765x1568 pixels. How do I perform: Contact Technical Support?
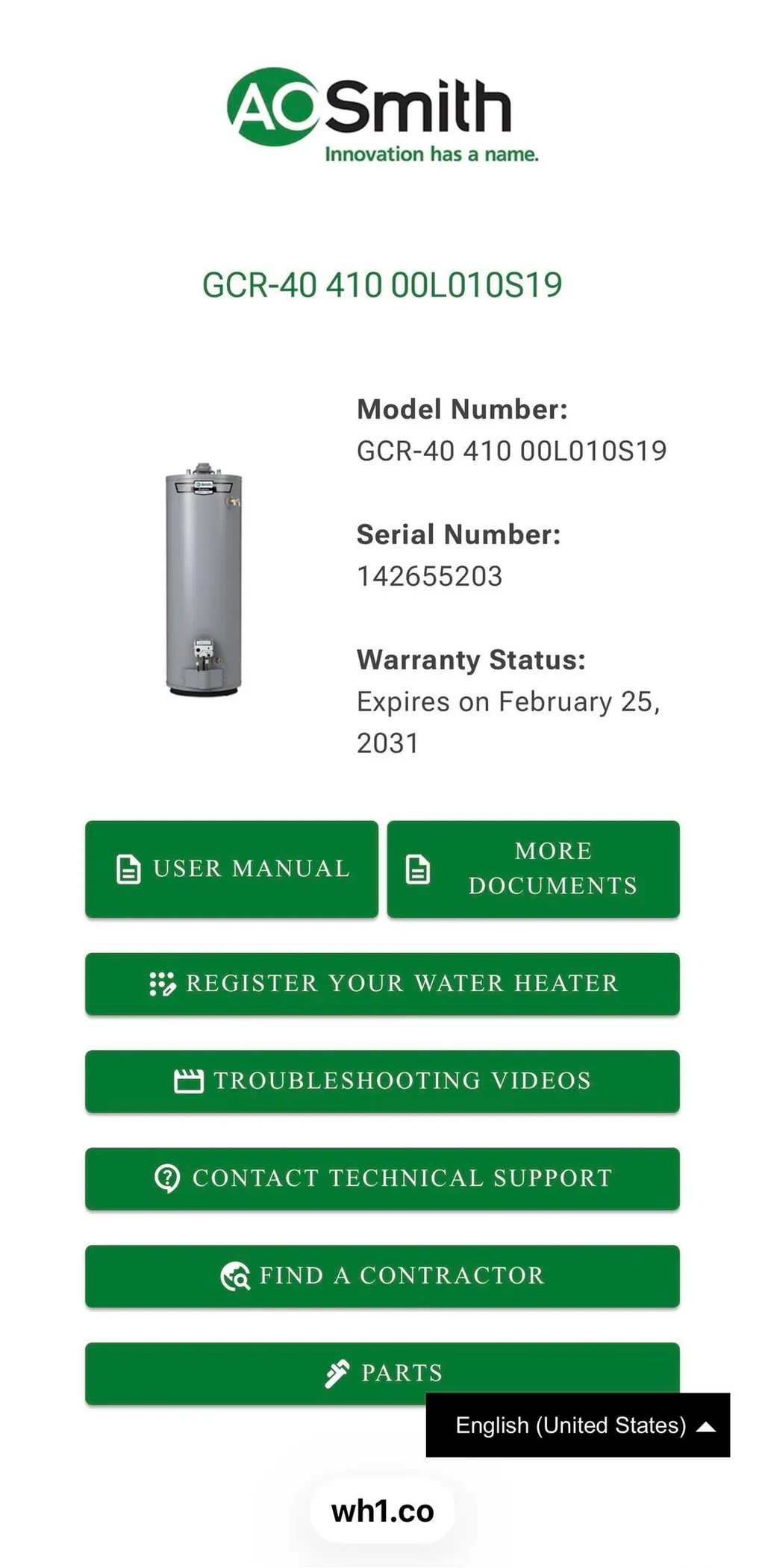click(x=382, y=1178)
